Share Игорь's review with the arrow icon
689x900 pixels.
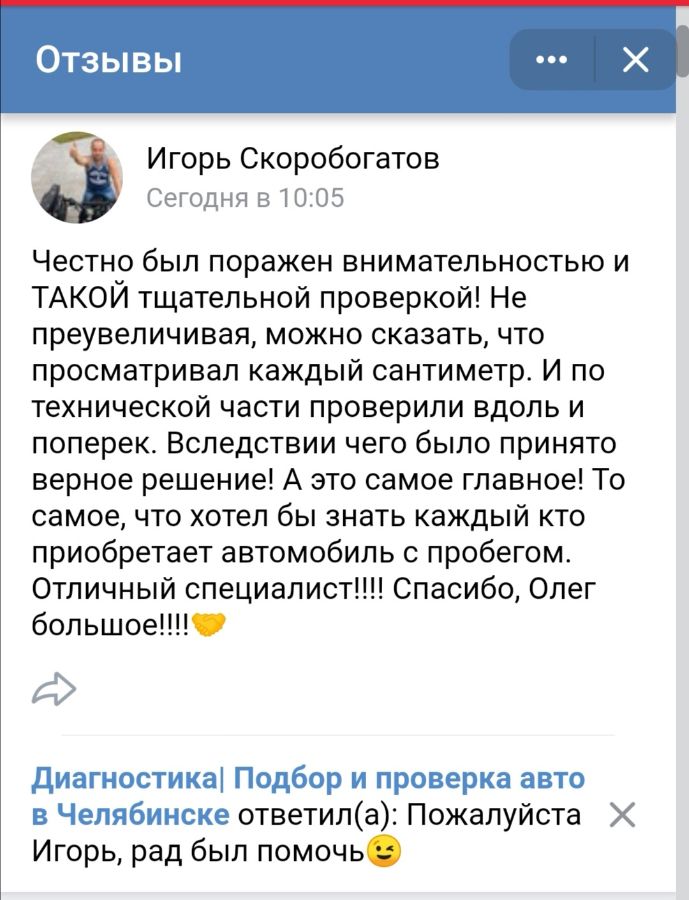[x=54, y=688]
